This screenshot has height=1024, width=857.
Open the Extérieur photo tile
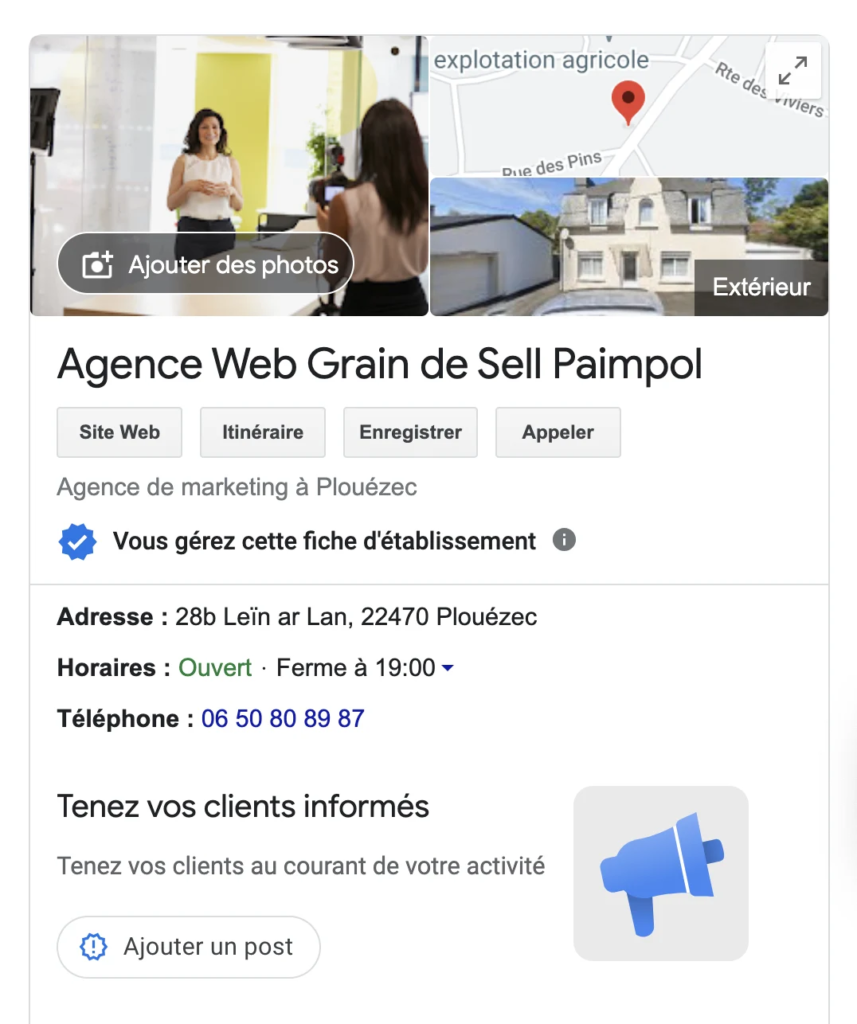click(629, 247)
